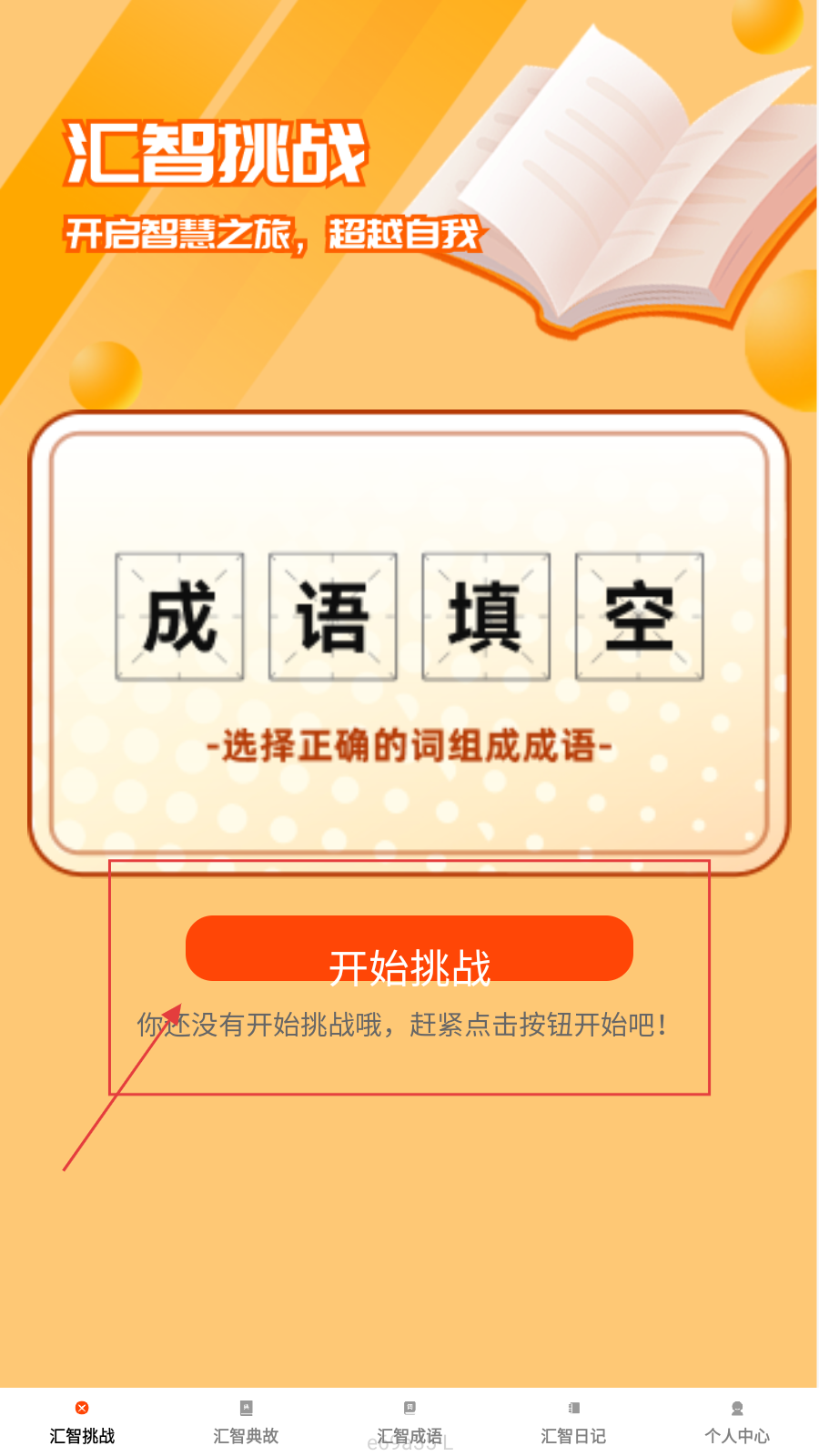Viewport: 819px width, 1456px height.
Task: Switch to the 汇智典故 tab
Action: 246,1421
